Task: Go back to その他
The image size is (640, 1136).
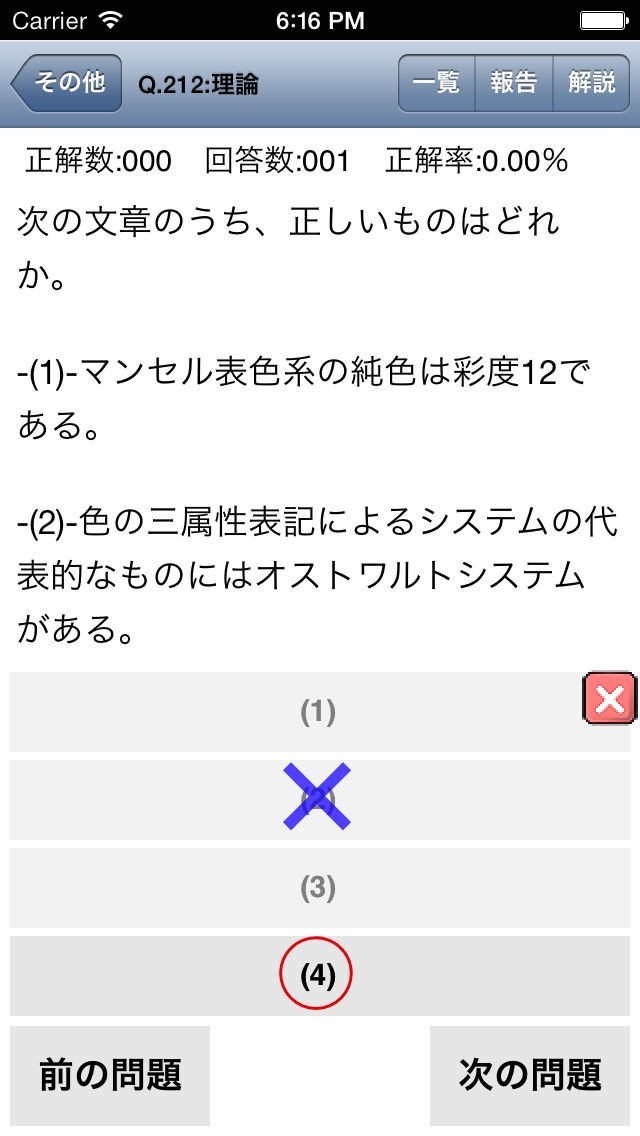Action: pyautogui.click(x=66, y=83)
